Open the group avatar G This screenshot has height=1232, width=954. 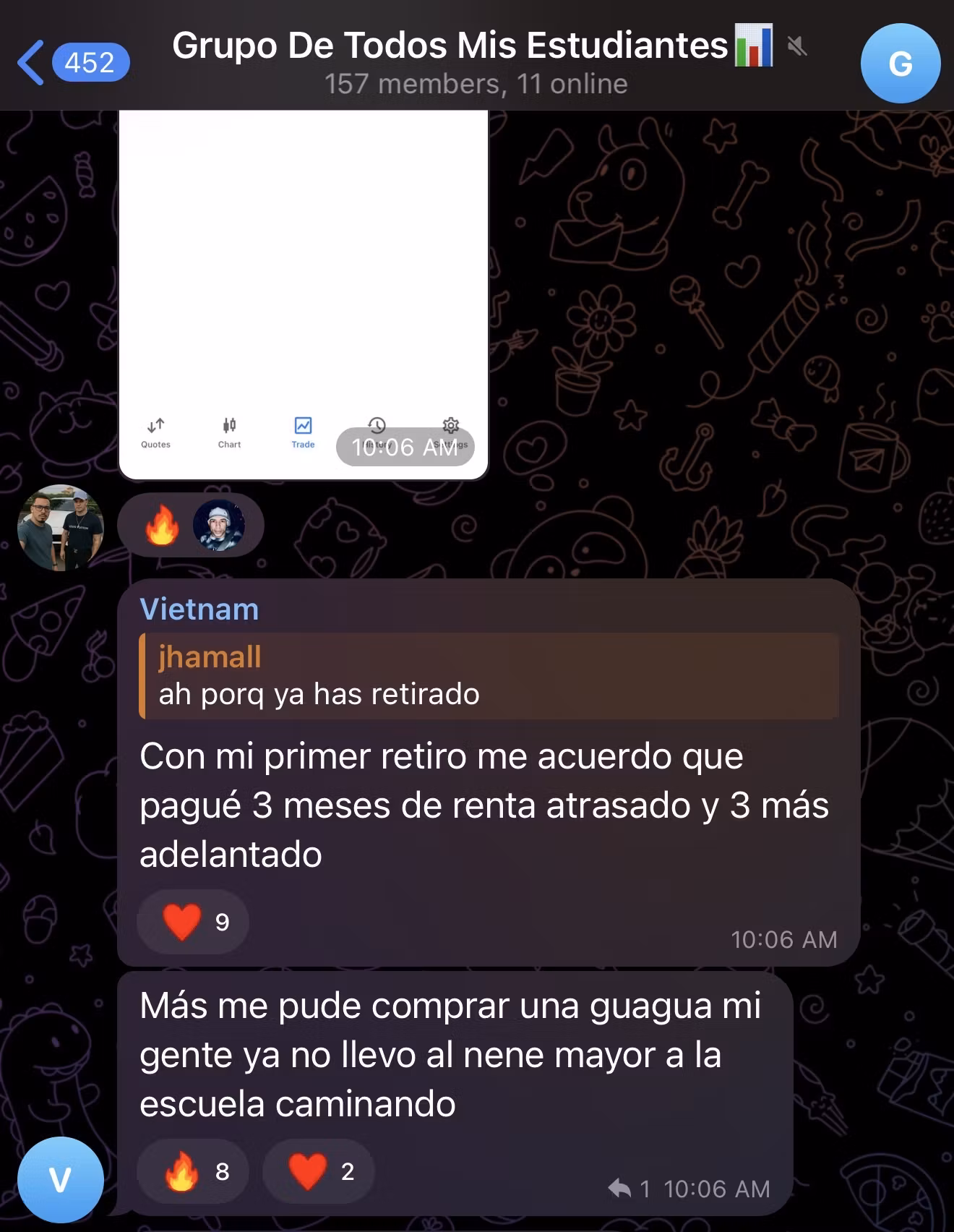tap(900, 64)
